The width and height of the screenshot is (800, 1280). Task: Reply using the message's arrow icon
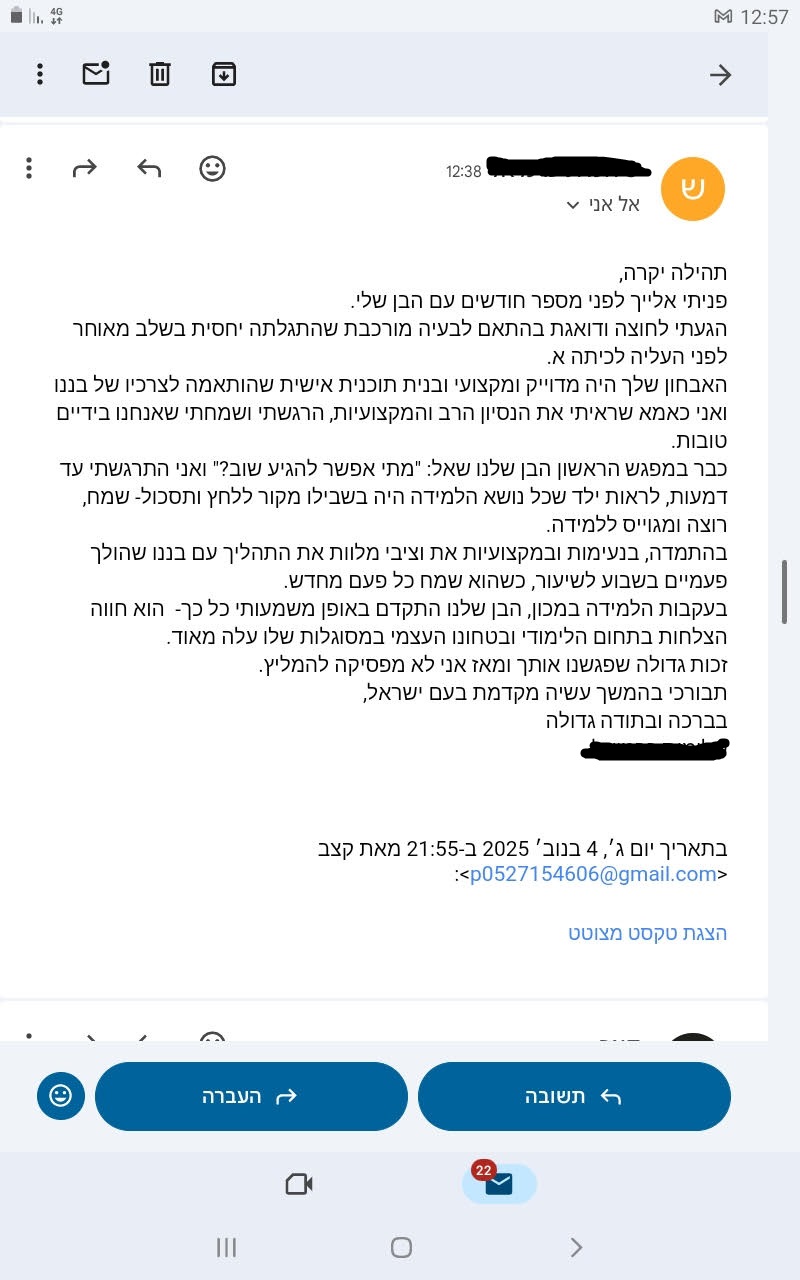click(x=149, y=168)
